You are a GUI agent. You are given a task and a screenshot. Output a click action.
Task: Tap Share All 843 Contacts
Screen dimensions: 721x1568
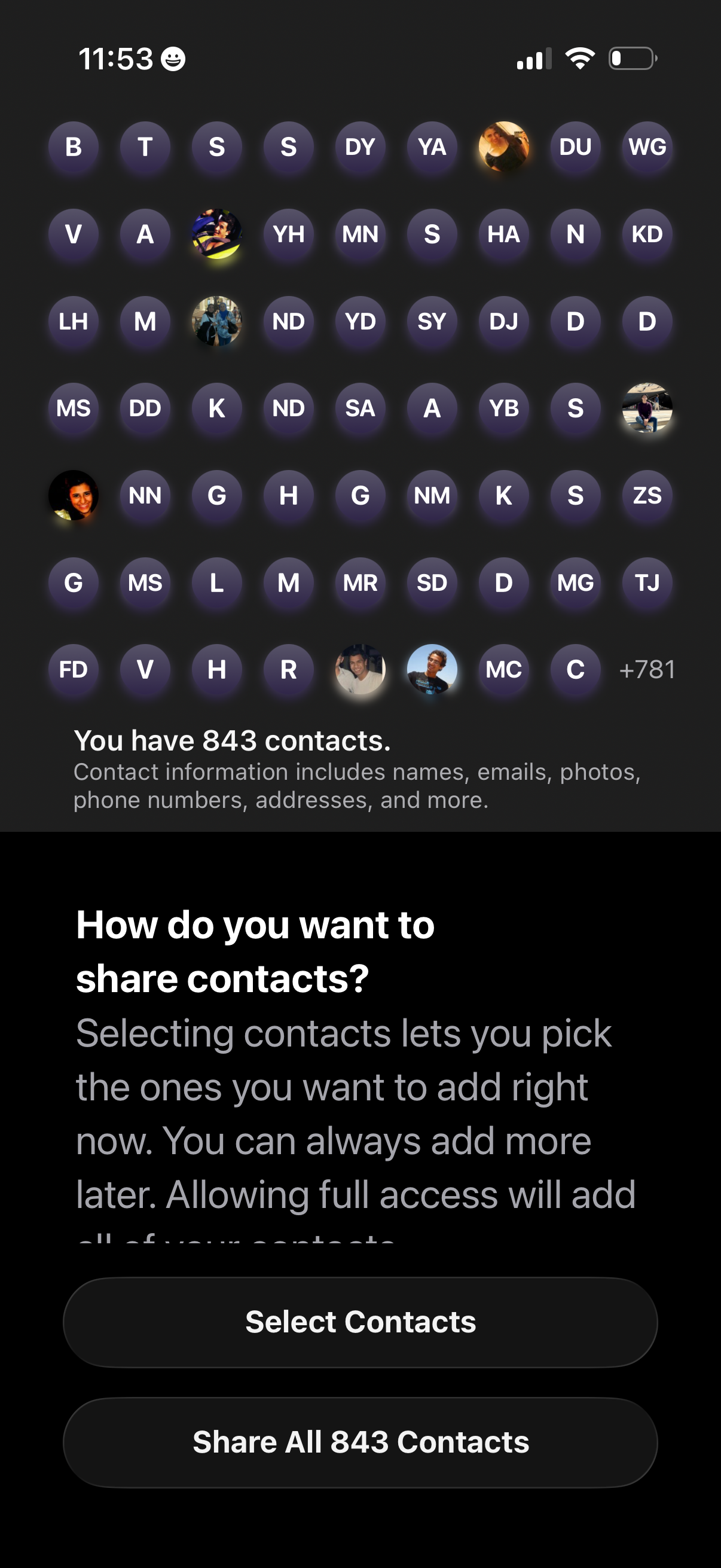pos(360,1441)
